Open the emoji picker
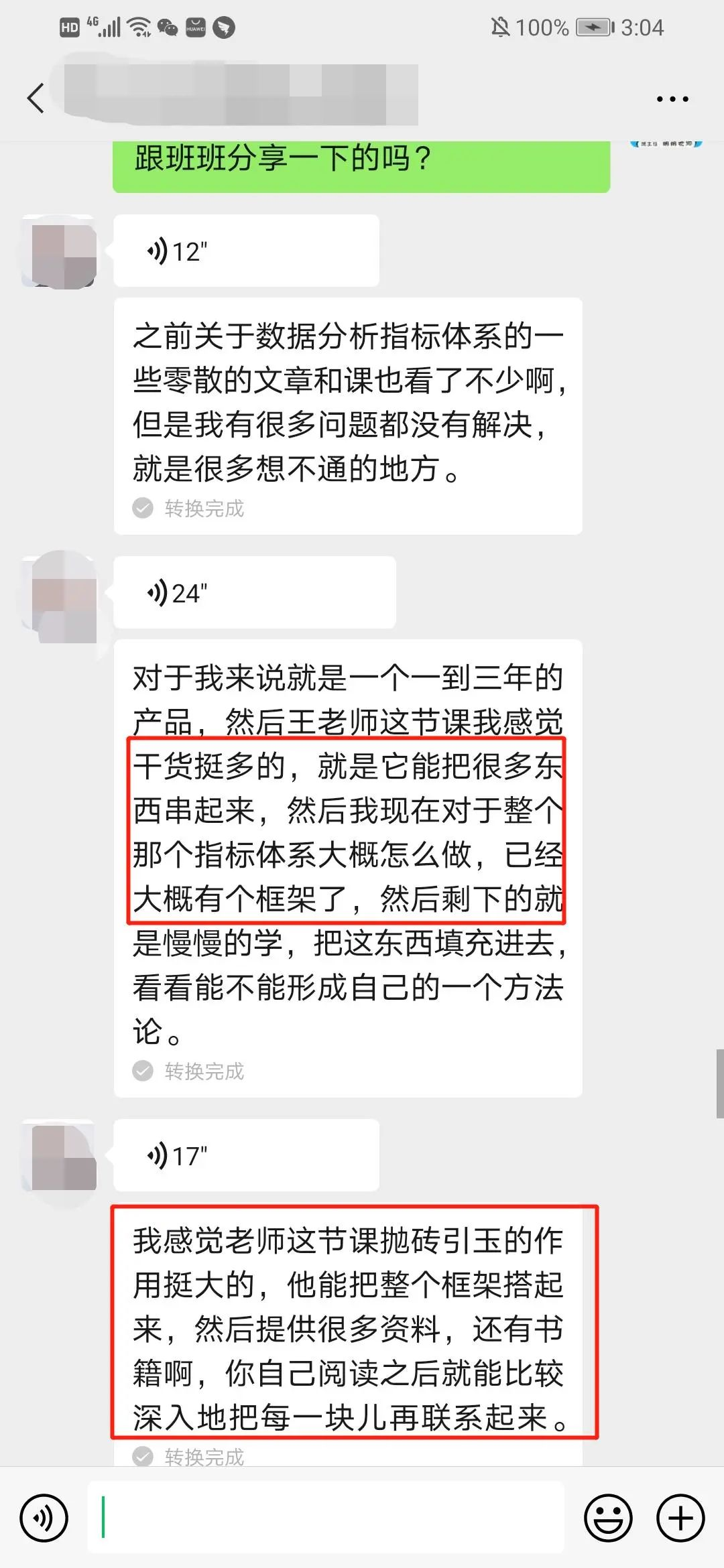This screenshot has height=1568, width=724. click(608, 1518)
